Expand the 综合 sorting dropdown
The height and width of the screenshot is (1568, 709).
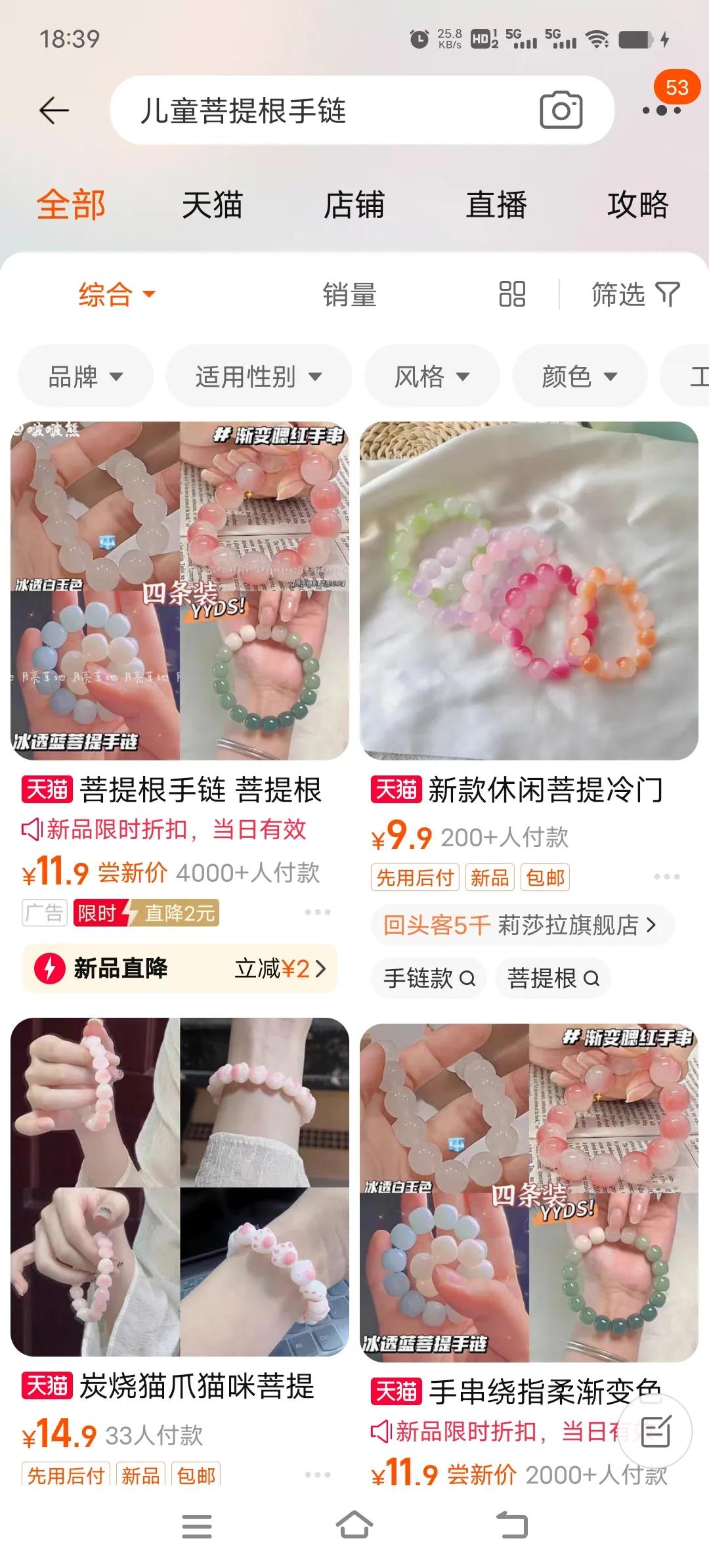(116, 296)
